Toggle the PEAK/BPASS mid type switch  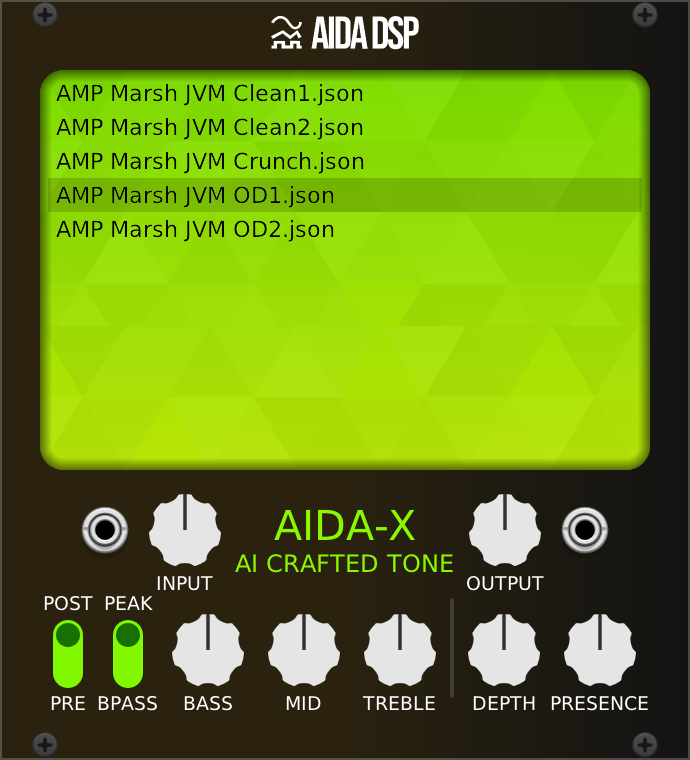[128, 653]
